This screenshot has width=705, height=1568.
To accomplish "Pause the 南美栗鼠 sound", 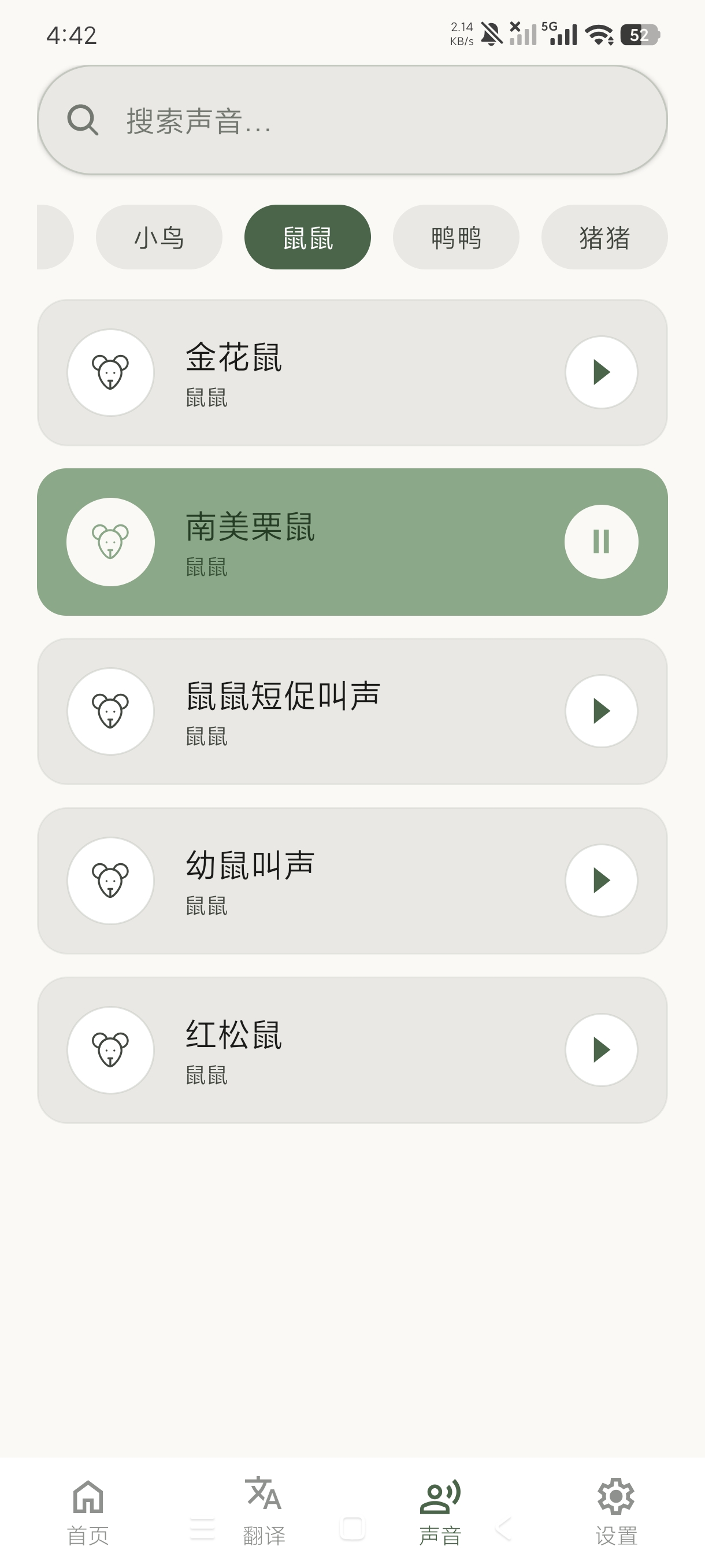I will (601, 541).
